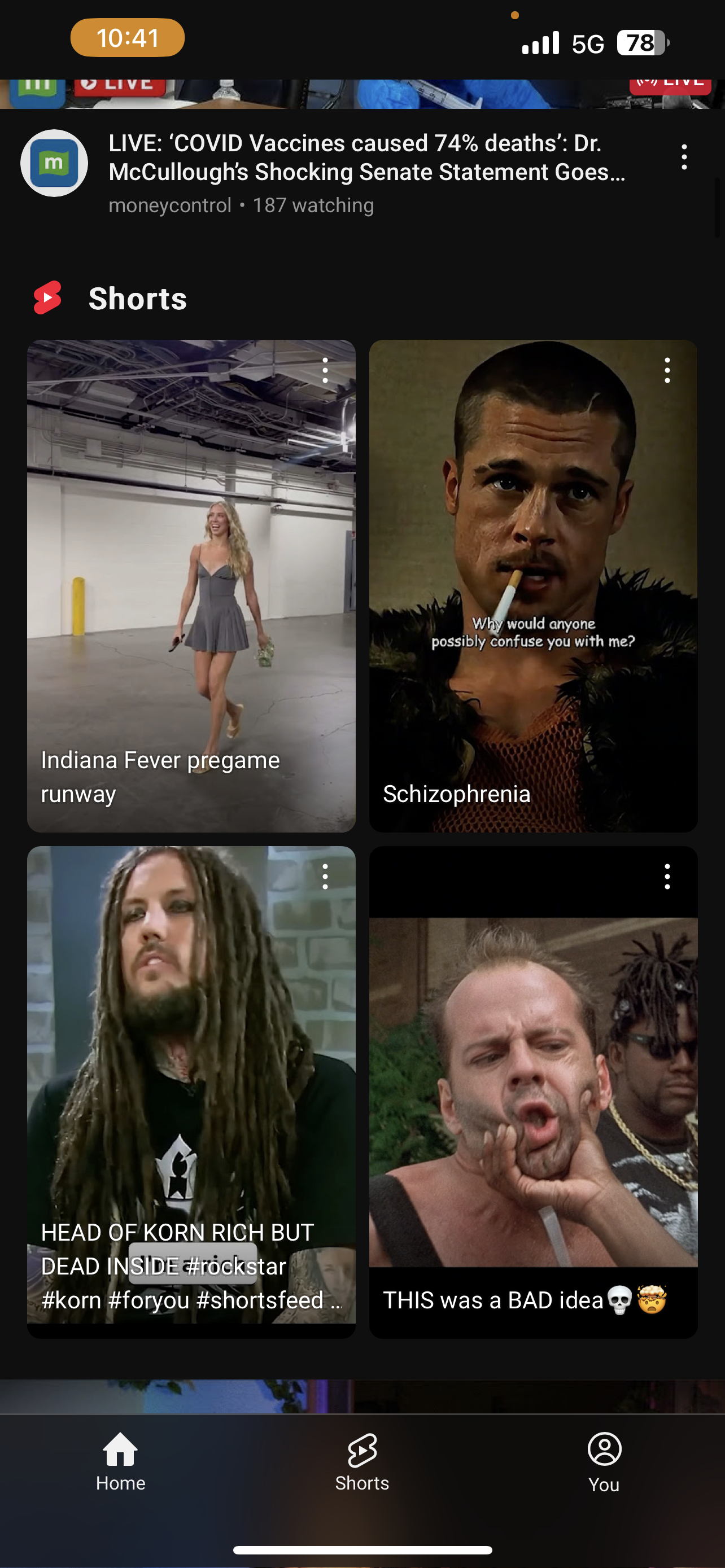Switch to the Shorts tab
The height and width of the screenshot is (1568, 725).
[x=362, y=1461]
